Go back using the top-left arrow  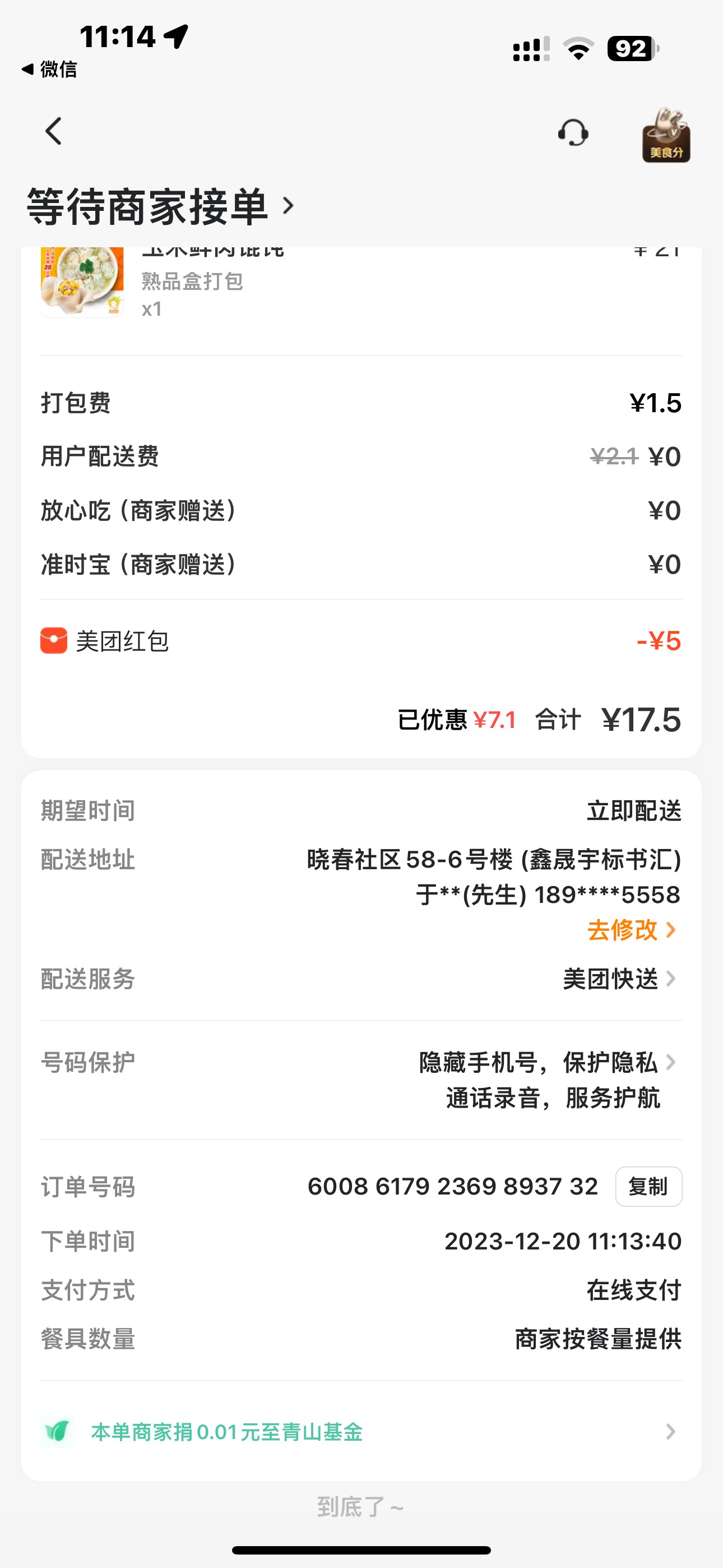pyautogui.click(x=54, y=131)
